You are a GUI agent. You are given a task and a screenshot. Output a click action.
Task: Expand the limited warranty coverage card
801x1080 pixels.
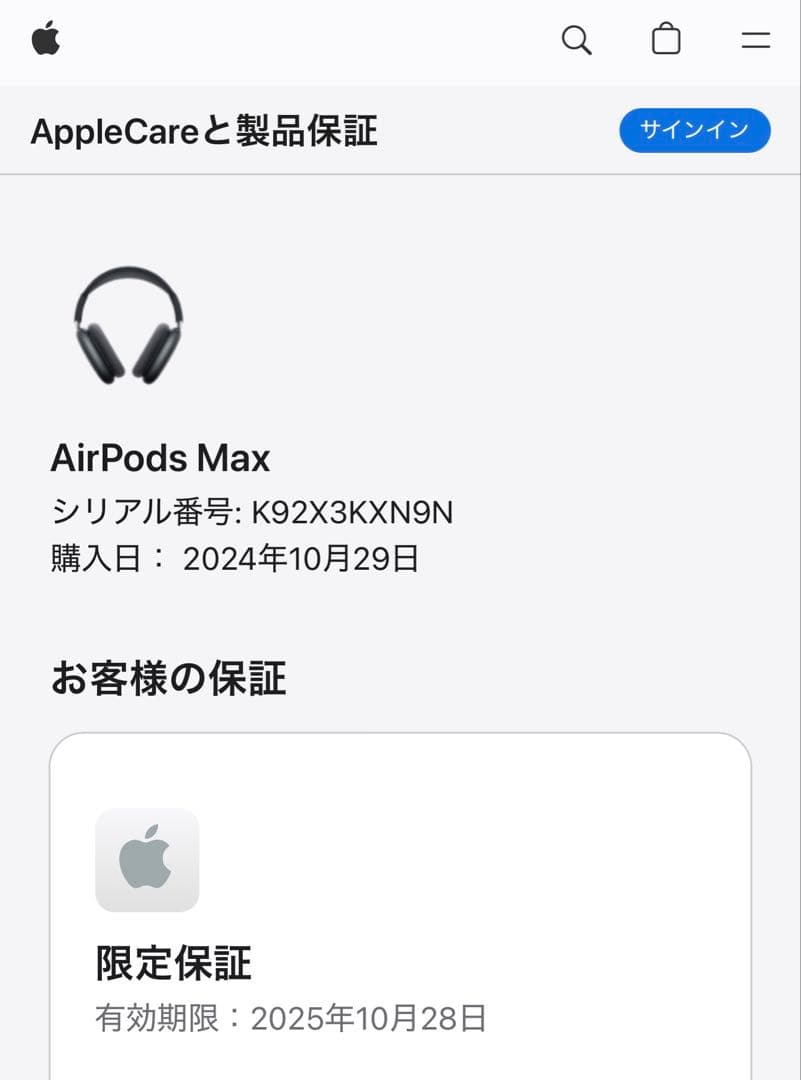point(400,900)
